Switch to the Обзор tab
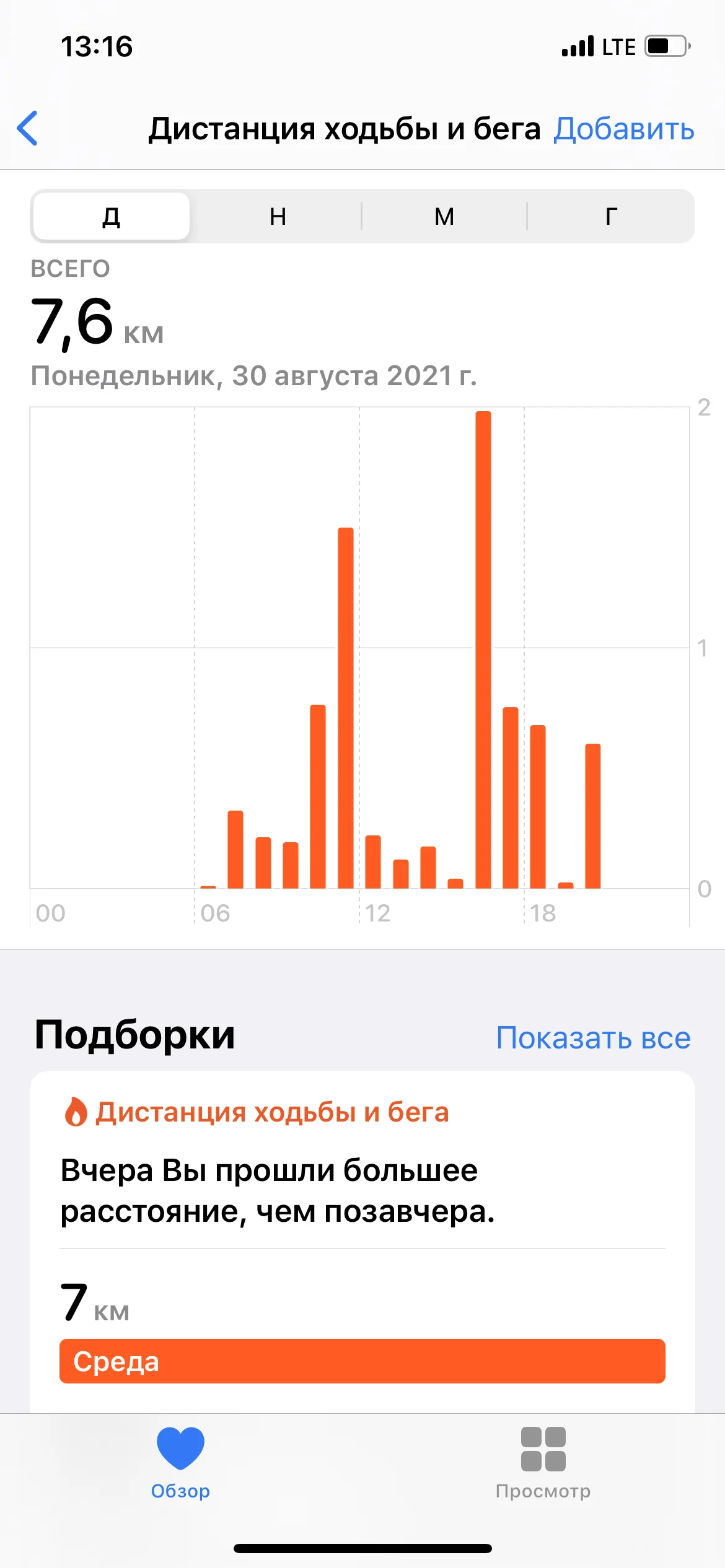Screen dimensions: 725x1568 click(180, 1463)
